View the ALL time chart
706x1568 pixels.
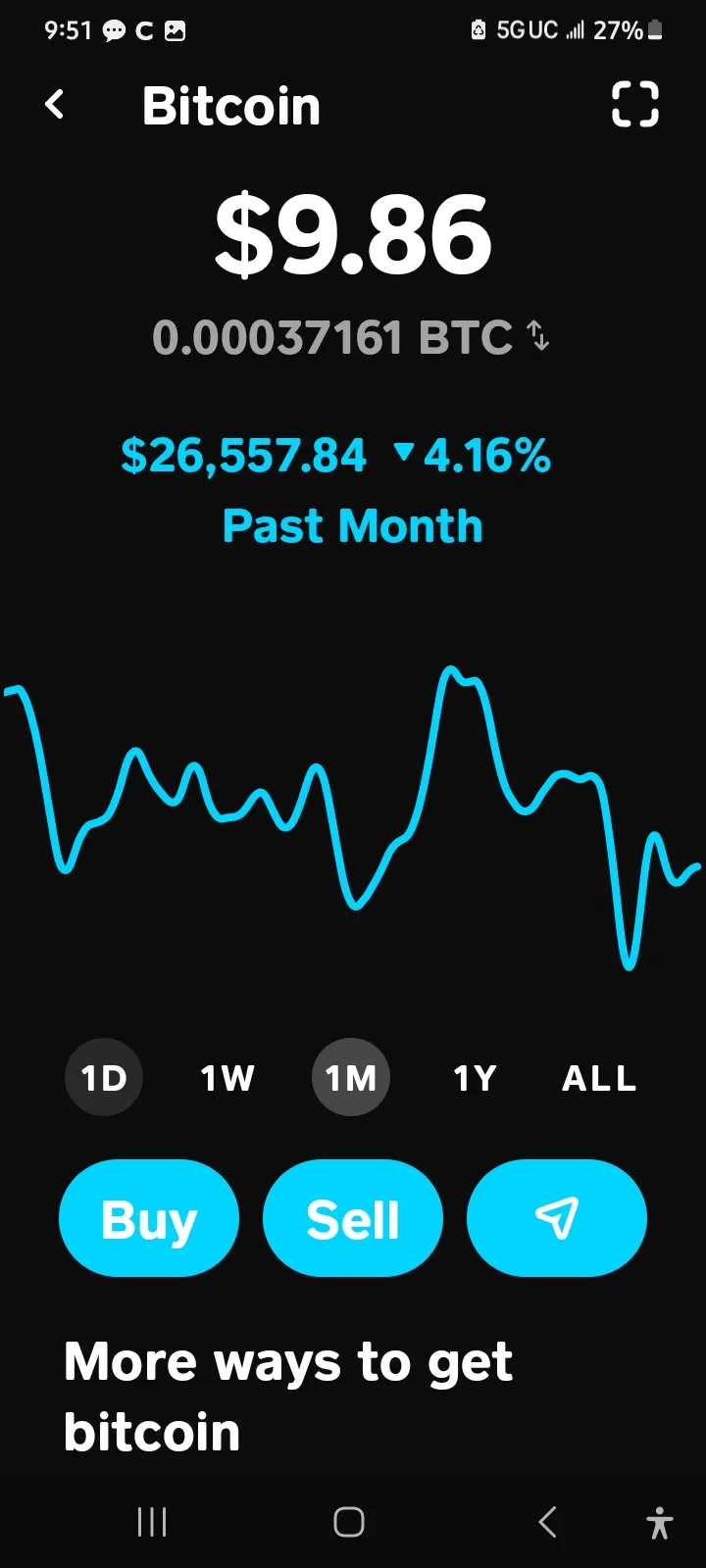coord(599,1077)
